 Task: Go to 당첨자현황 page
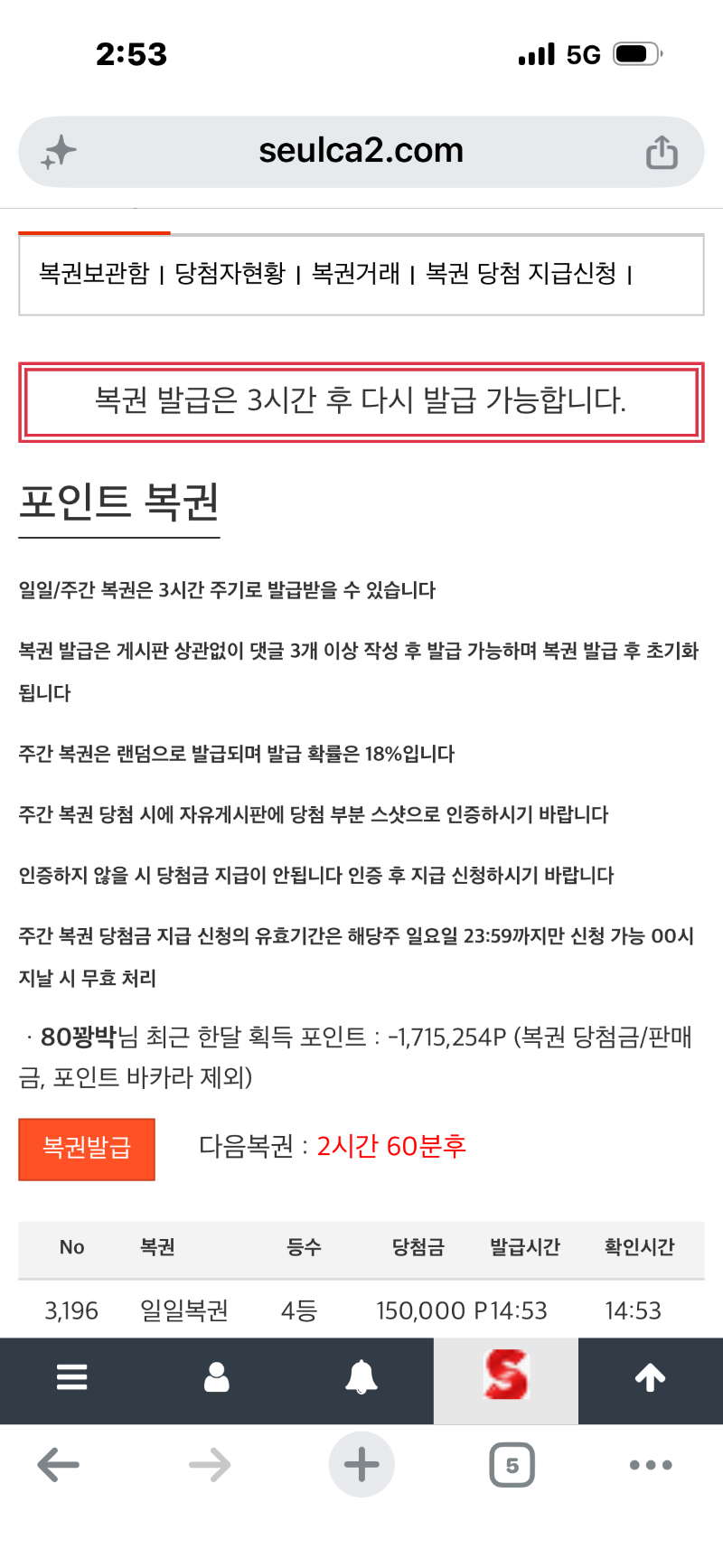(230, 273)
